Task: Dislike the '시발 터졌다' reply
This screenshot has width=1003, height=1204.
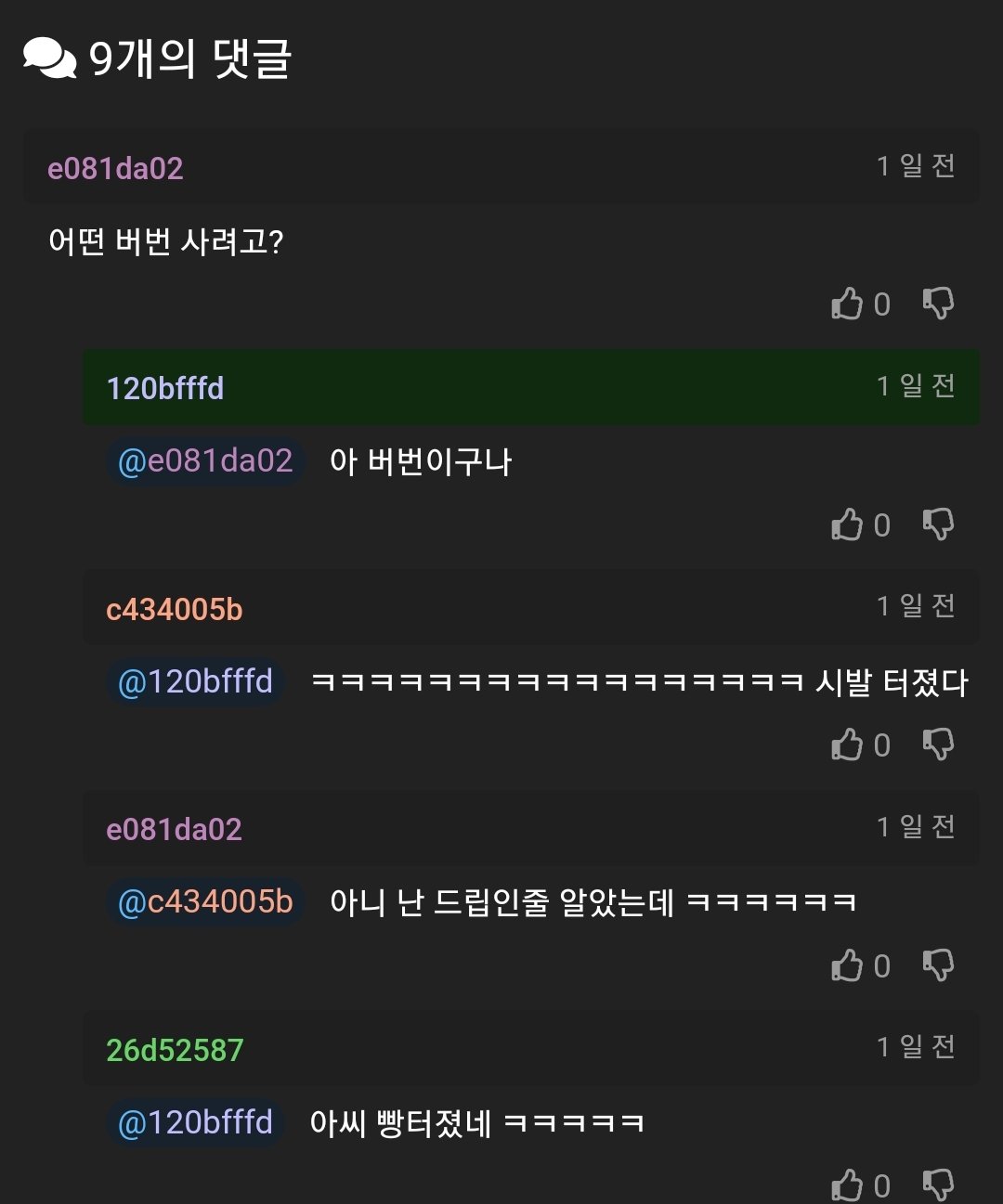Action: pyautogui.click(x=938, y=744)
